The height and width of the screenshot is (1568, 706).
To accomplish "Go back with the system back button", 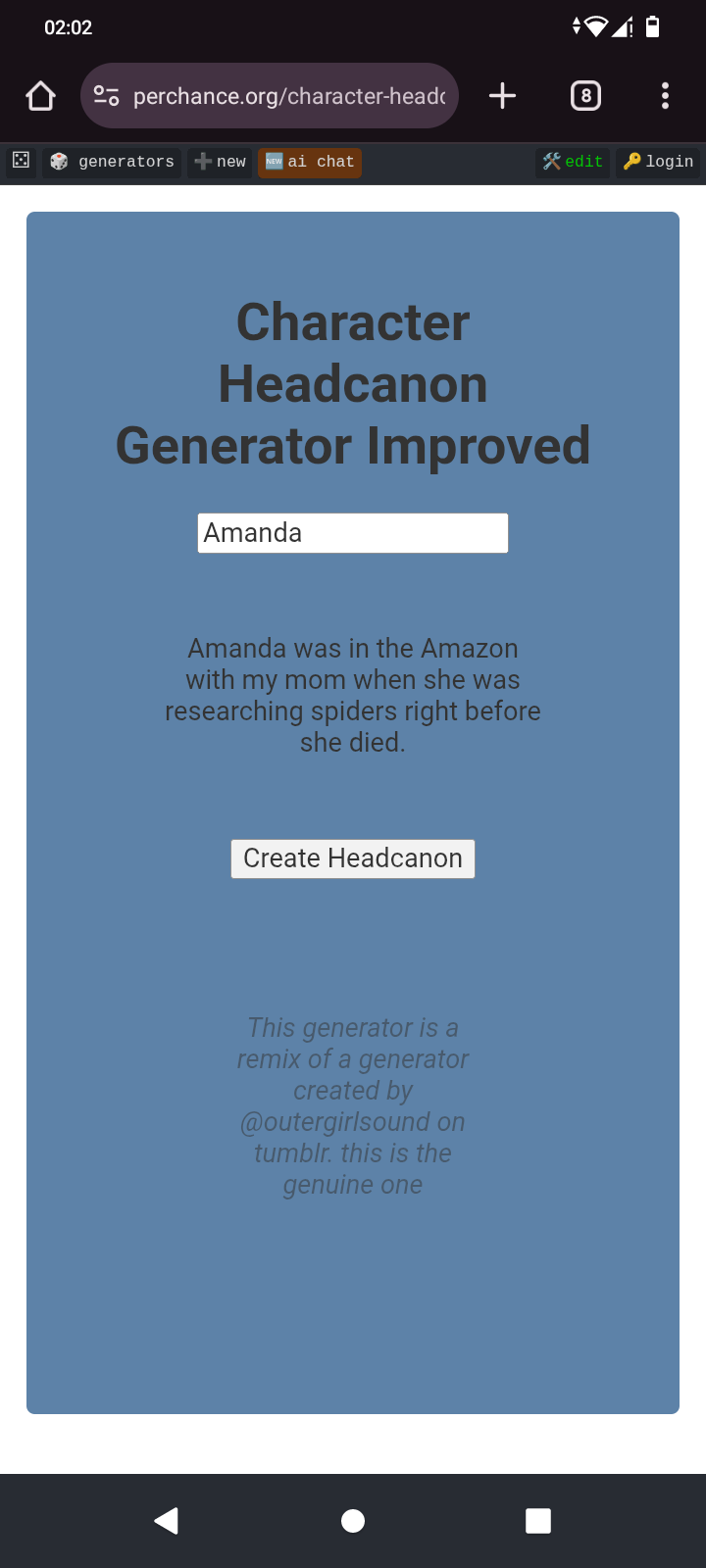I will [167, 1520].
